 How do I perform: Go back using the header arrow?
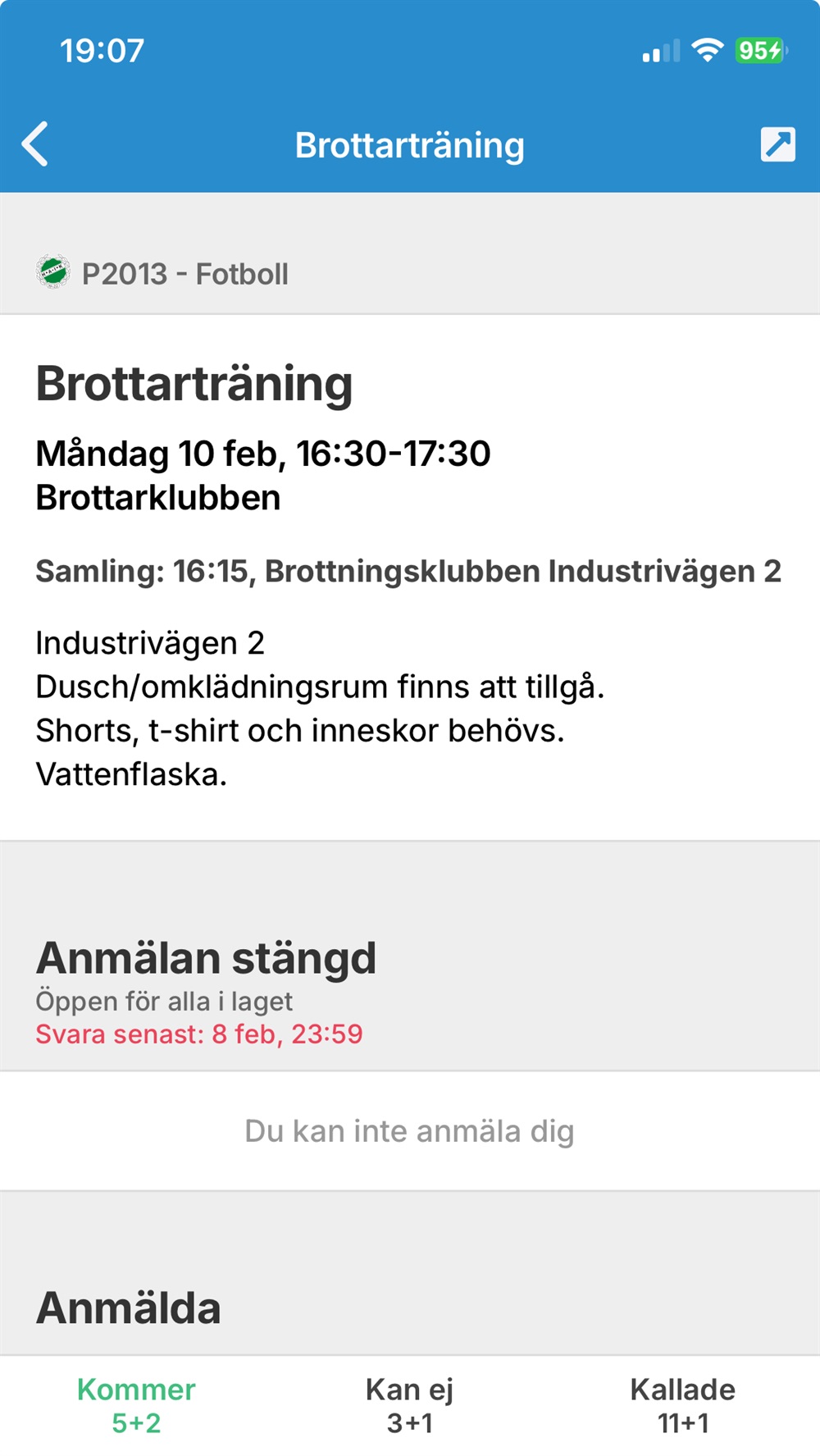click(x=35, y=144)
